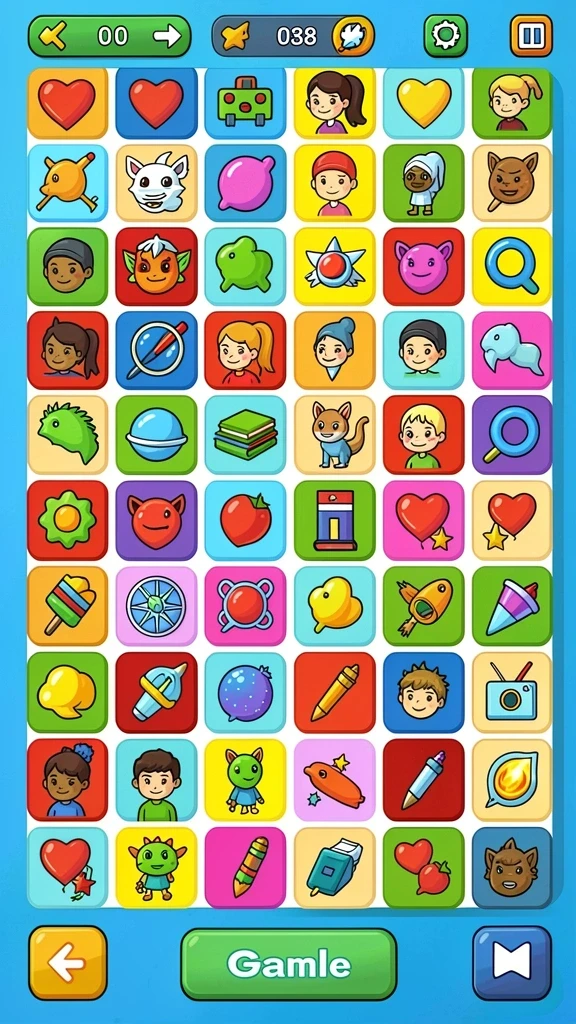The image size is (576, 1024).
Task: Choose the magnifier on the purple tile
Action: (512, 434)
